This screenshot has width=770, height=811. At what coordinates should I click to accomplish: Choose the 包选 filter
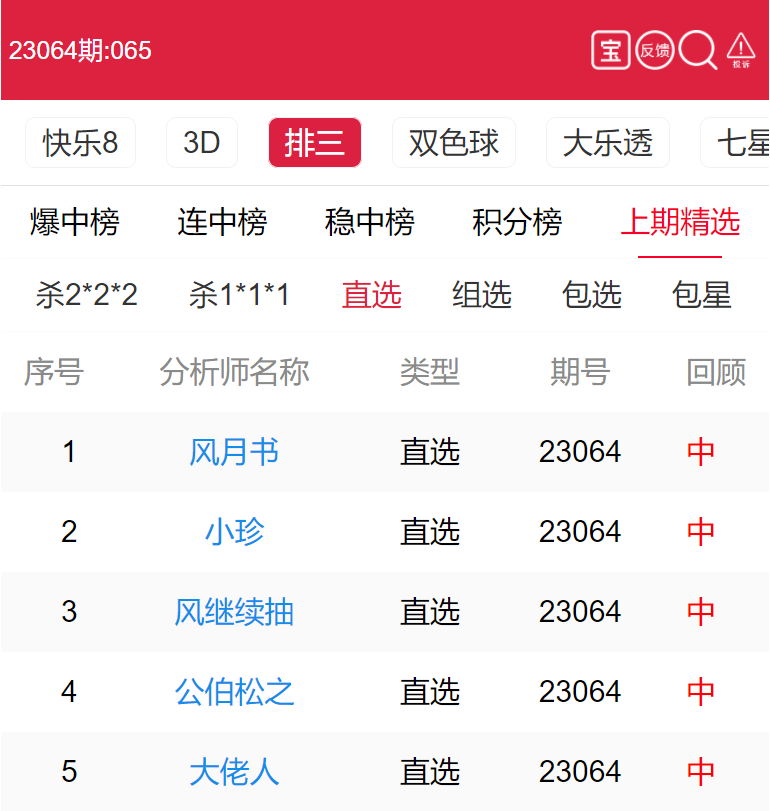[592, 295]
